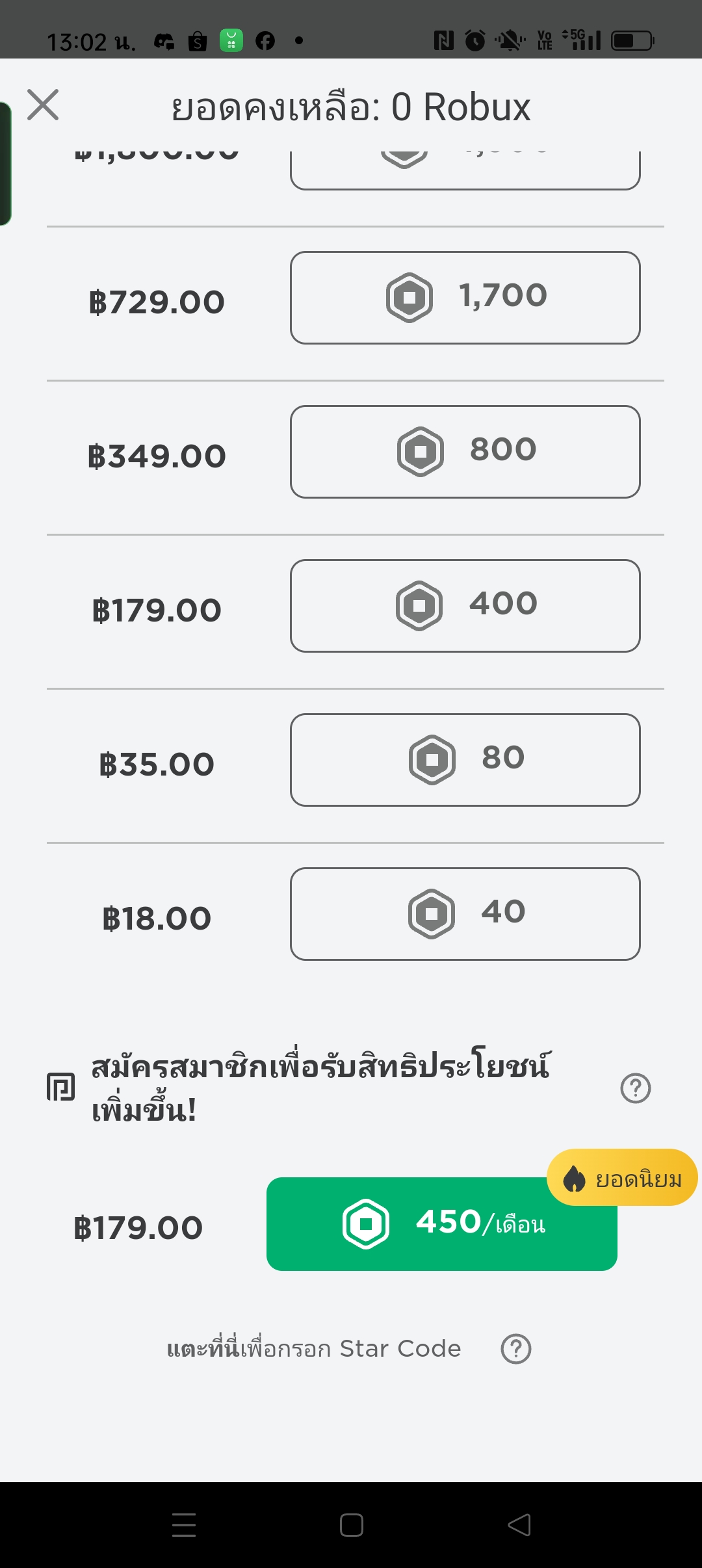The height and width of the screenshot is (1568, 702).
Task: Select the 800 Robux package
Action: [465, 452]
